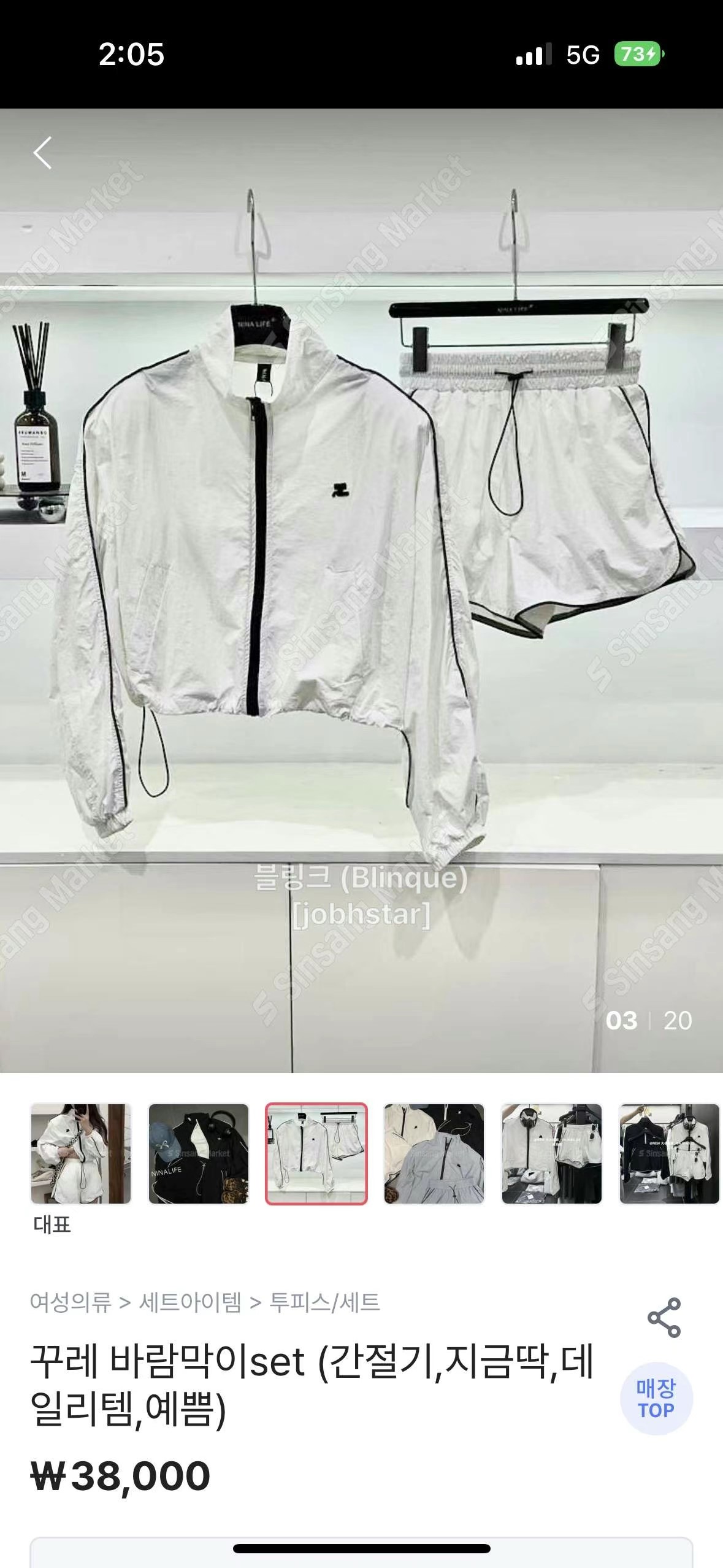Viewport: 723px width, 1568px height.
Task: Select the 대표 model photo thumbnail
Action: pos(81,1153)
